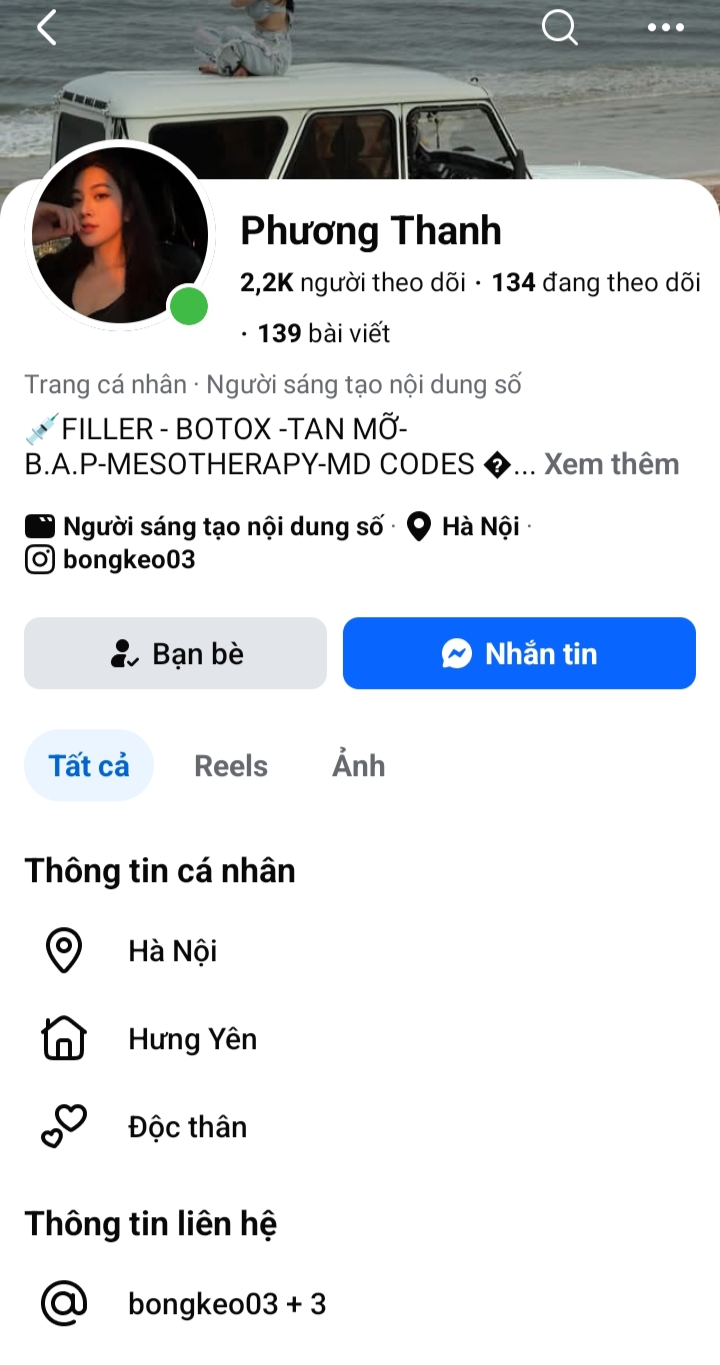View 2,2K người theo dõi list
720x1365 pixels.
[x=353, y=283]
